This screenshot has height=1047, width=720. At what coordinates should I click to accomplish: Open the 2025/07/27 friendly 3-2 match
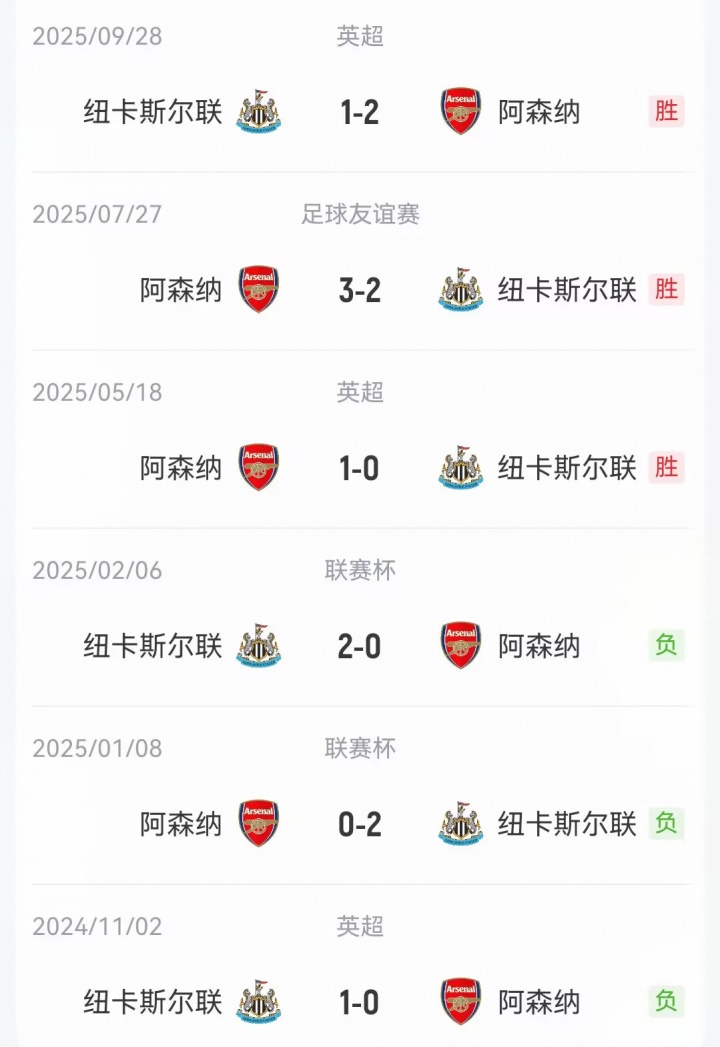coord(359,290)
